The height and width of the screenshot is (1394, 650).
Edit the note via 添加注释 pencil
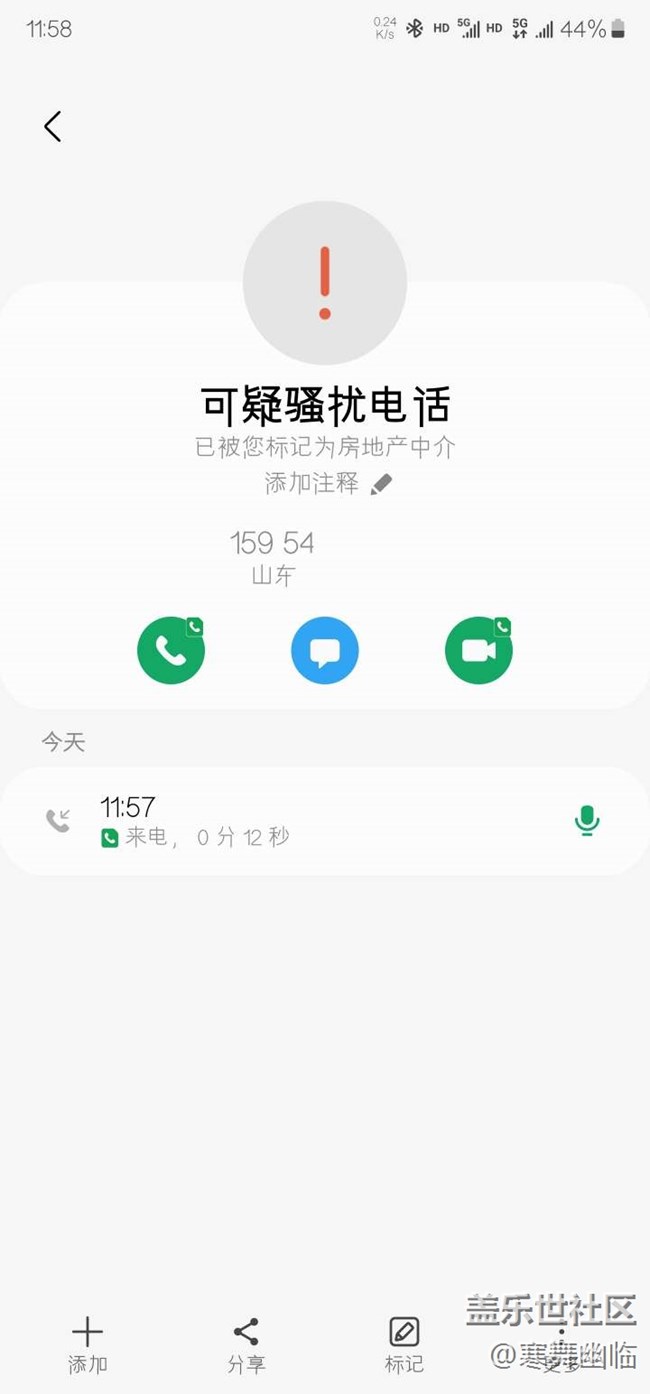(381, 485)
